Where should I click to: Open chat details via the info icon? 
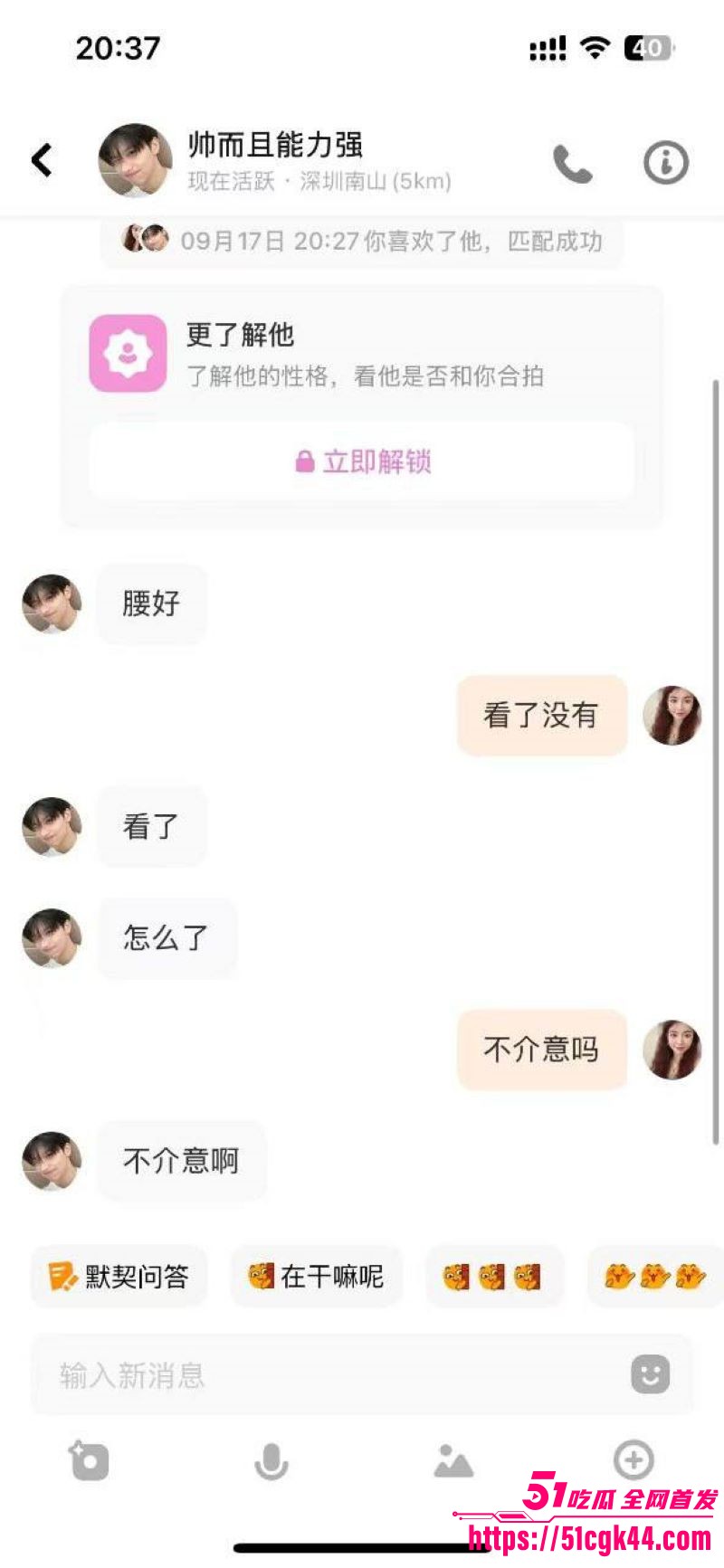pos(665,163)
